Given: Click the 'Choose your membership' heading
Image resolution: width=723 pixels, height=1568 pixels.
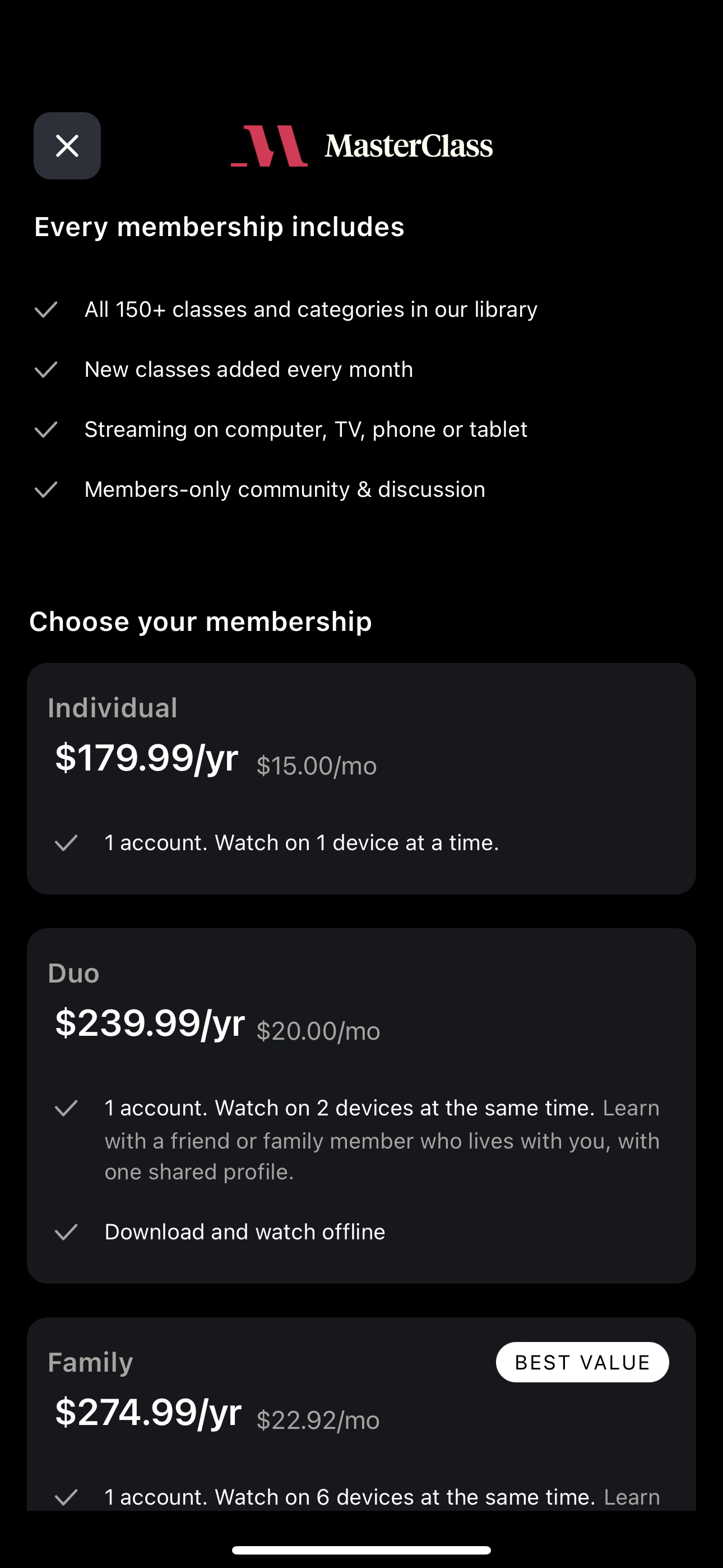Looking at the screenshot, I should pyautogui.click(x=201, y=622).
